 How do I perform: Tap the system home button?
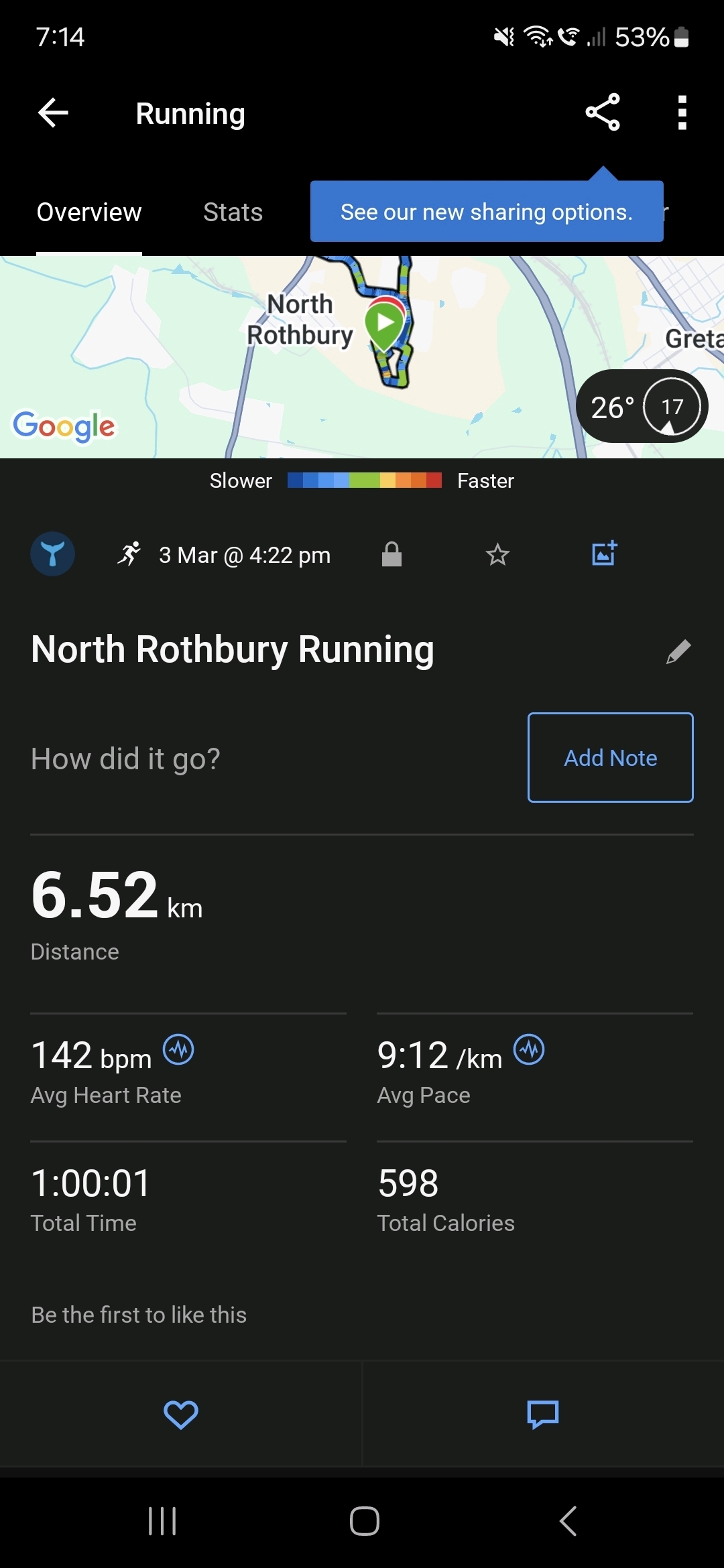[x=365, y=1520]
